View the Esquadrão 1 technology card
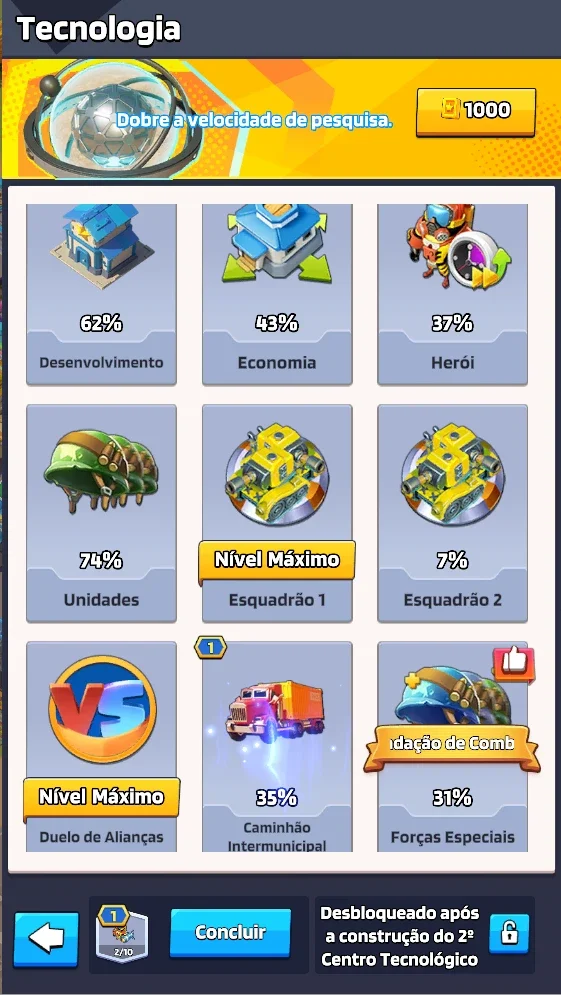This screenshot has width=561, height=995. tap(277, 513)
